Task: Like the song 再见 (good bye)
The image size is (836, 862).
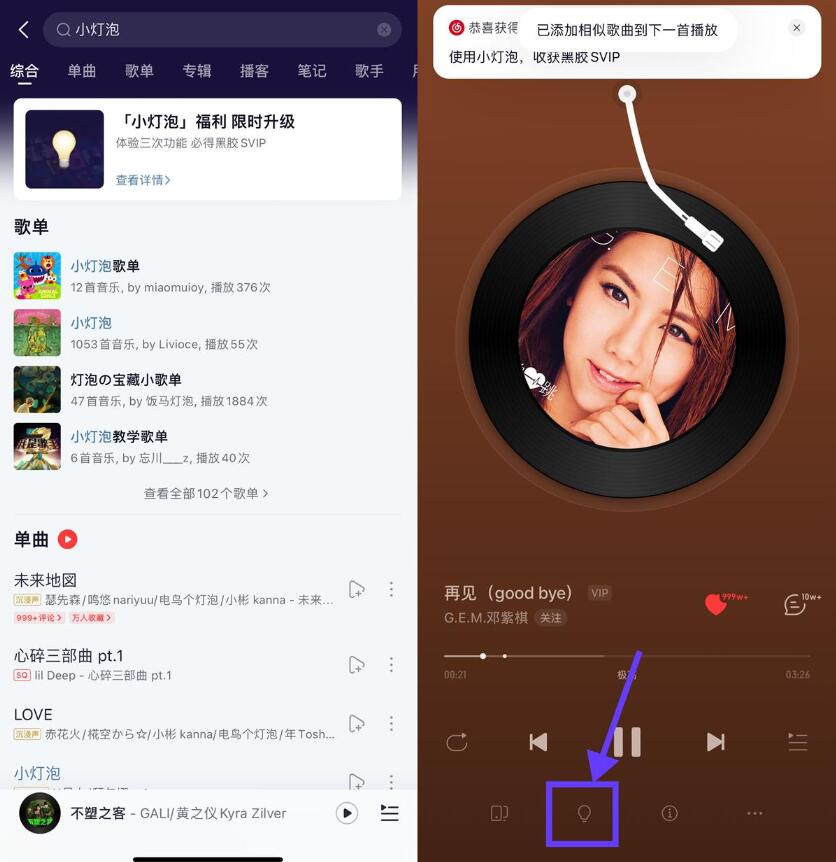Action: [x=715, y=604]
